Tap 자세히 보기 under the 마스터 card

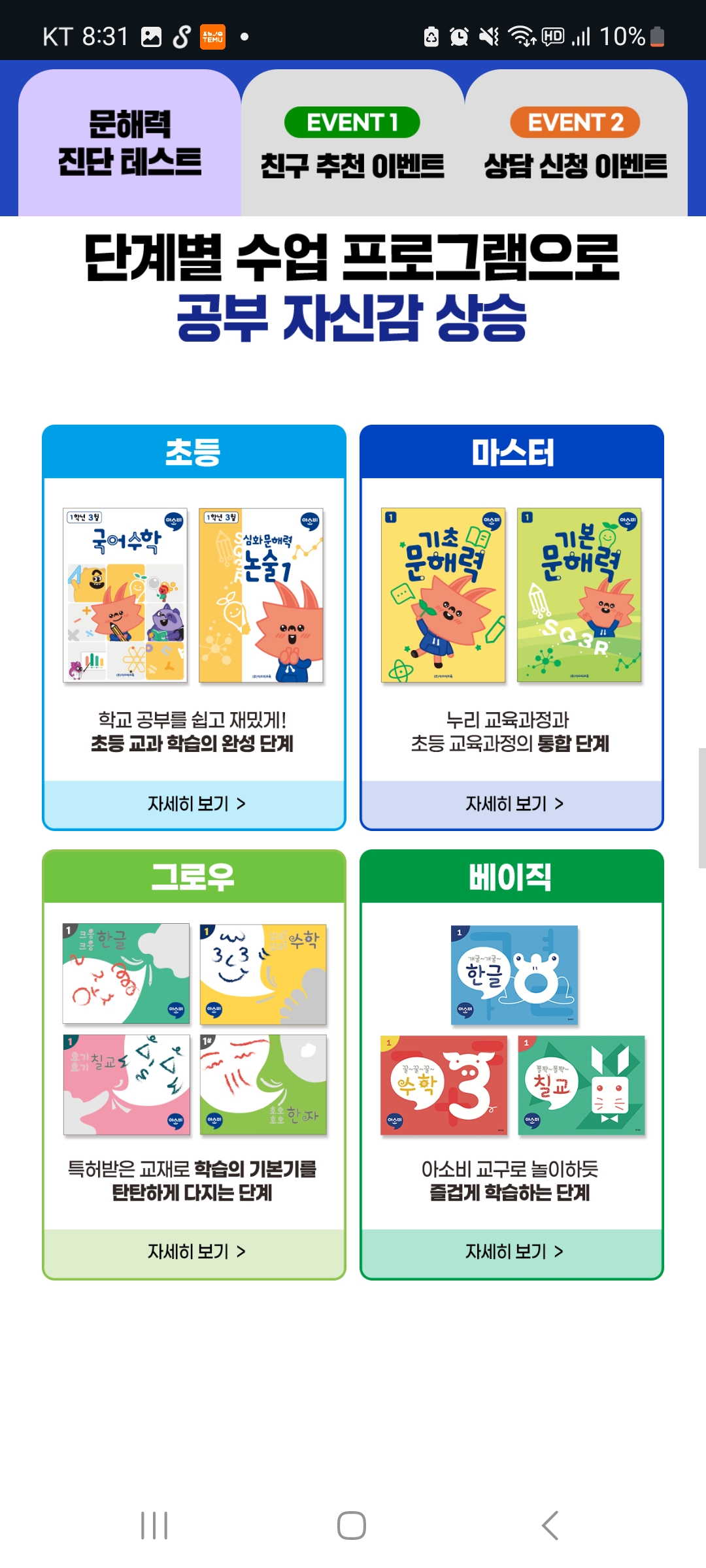(512, 804)
